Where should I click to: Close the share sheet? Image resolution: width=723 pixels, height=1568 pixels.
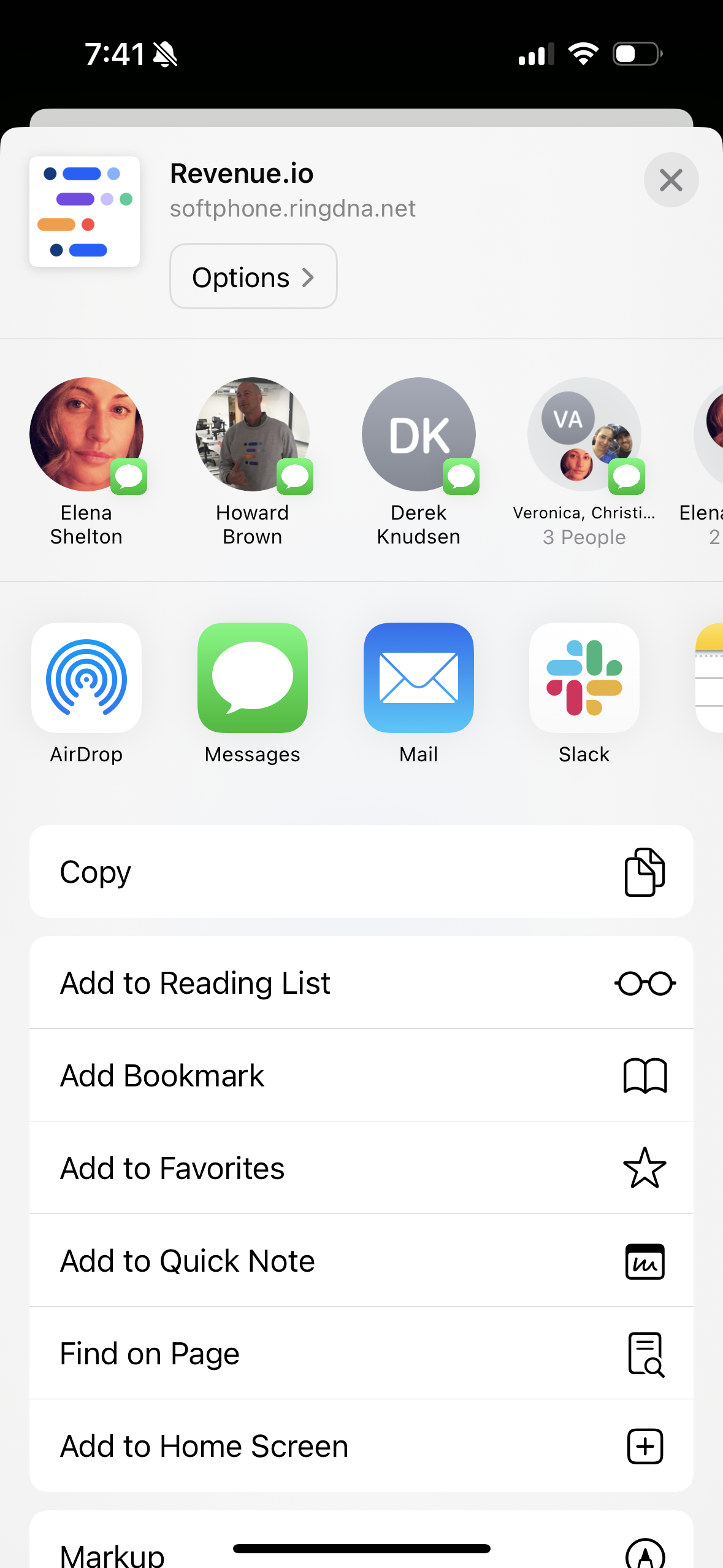pyautogui.click(x=671, y=180)
